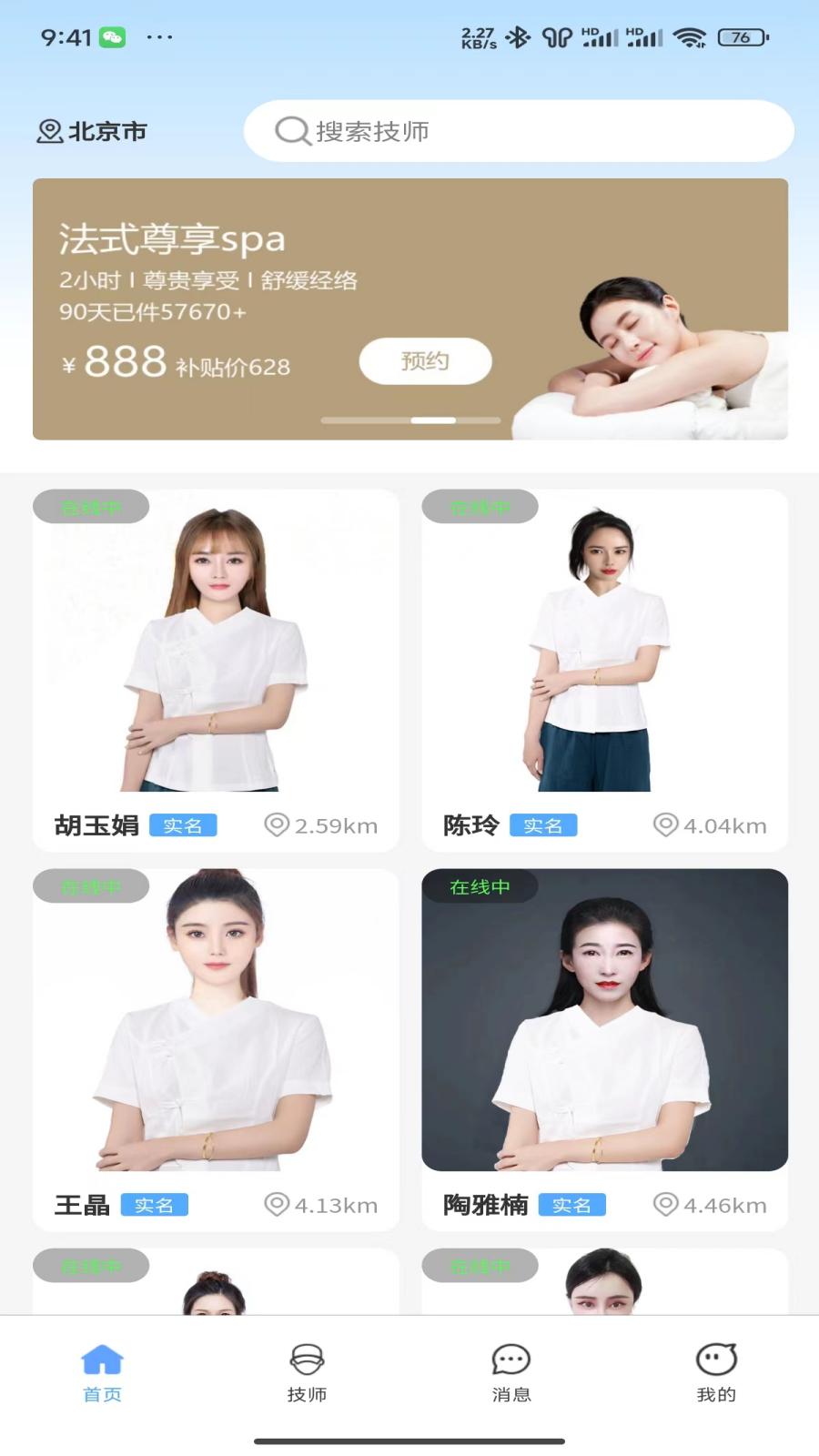View 陈玲's technician profile

point(604,669)
